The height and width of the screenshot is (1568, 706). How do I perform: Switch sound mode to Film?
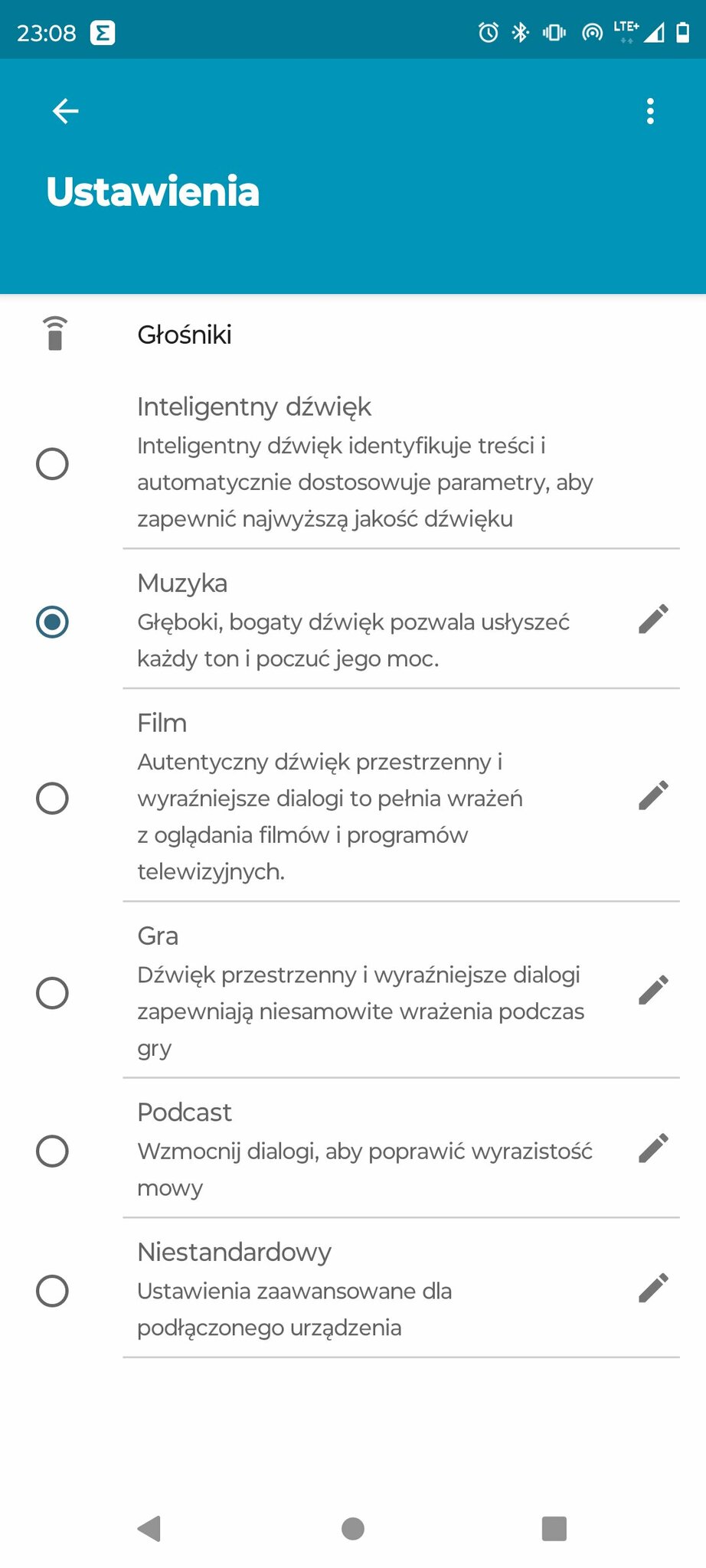pyautogui.click(x=52, y=798)
